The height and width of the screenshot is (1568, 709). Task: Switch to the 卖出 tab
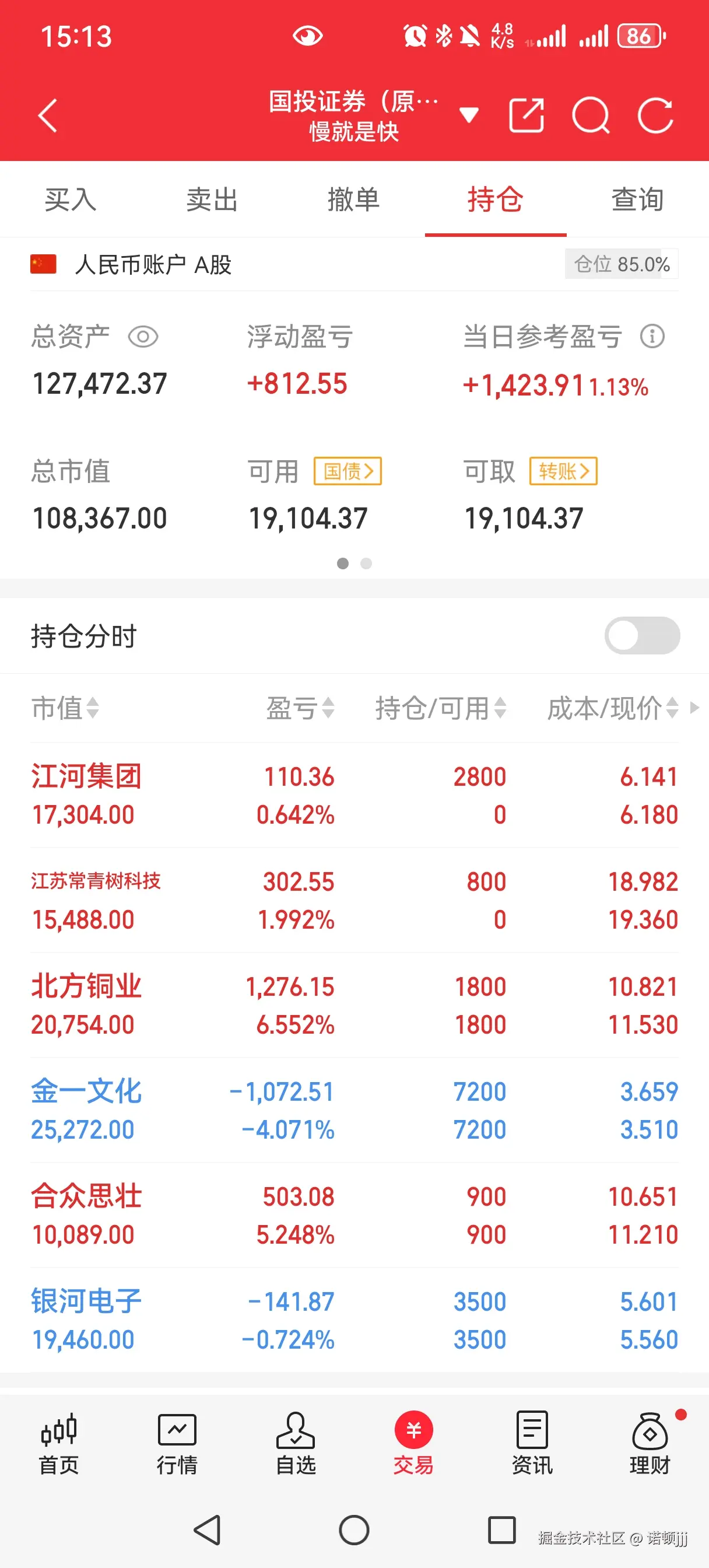point(212,199)
